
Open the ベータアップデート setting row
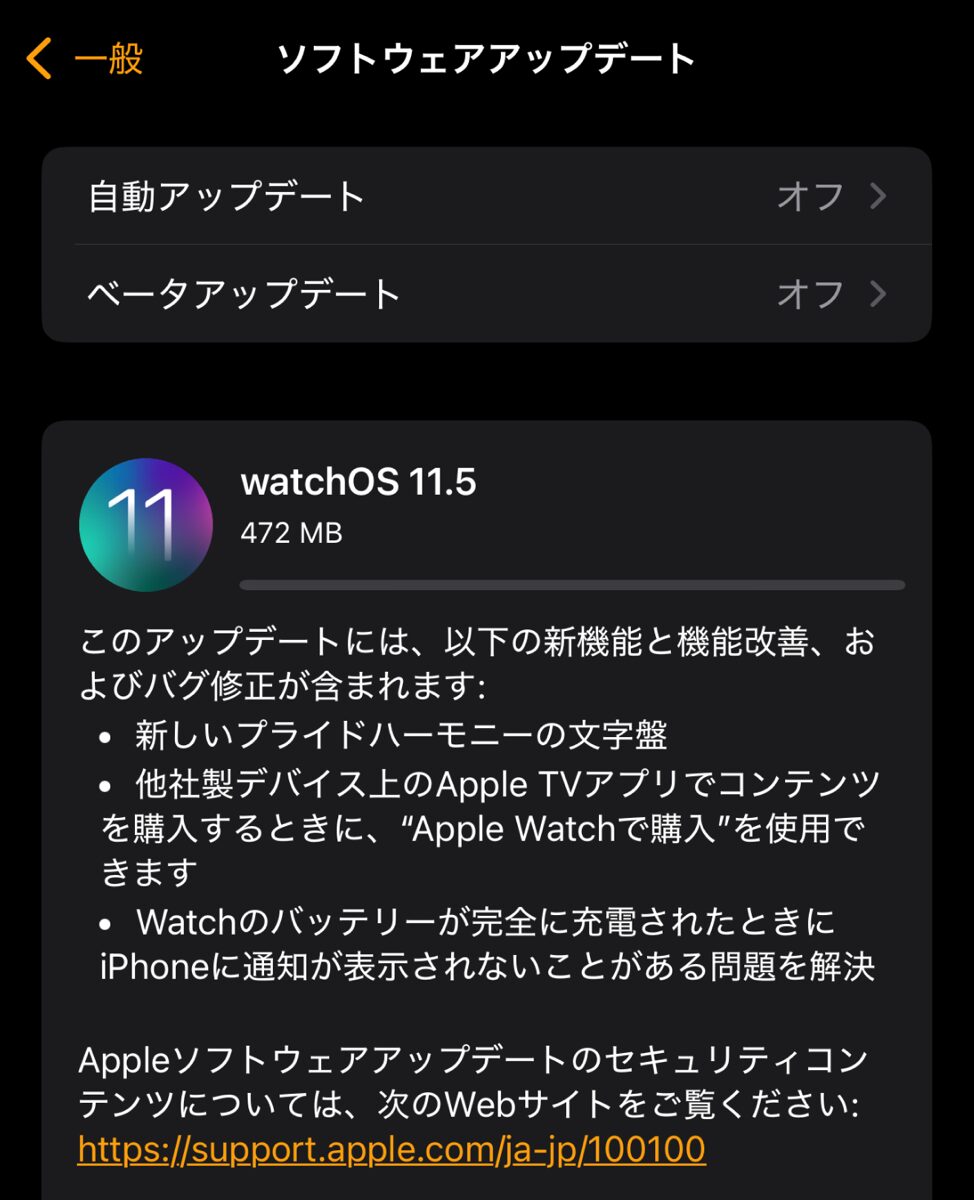pyautogui.click(x=486, y=294)
